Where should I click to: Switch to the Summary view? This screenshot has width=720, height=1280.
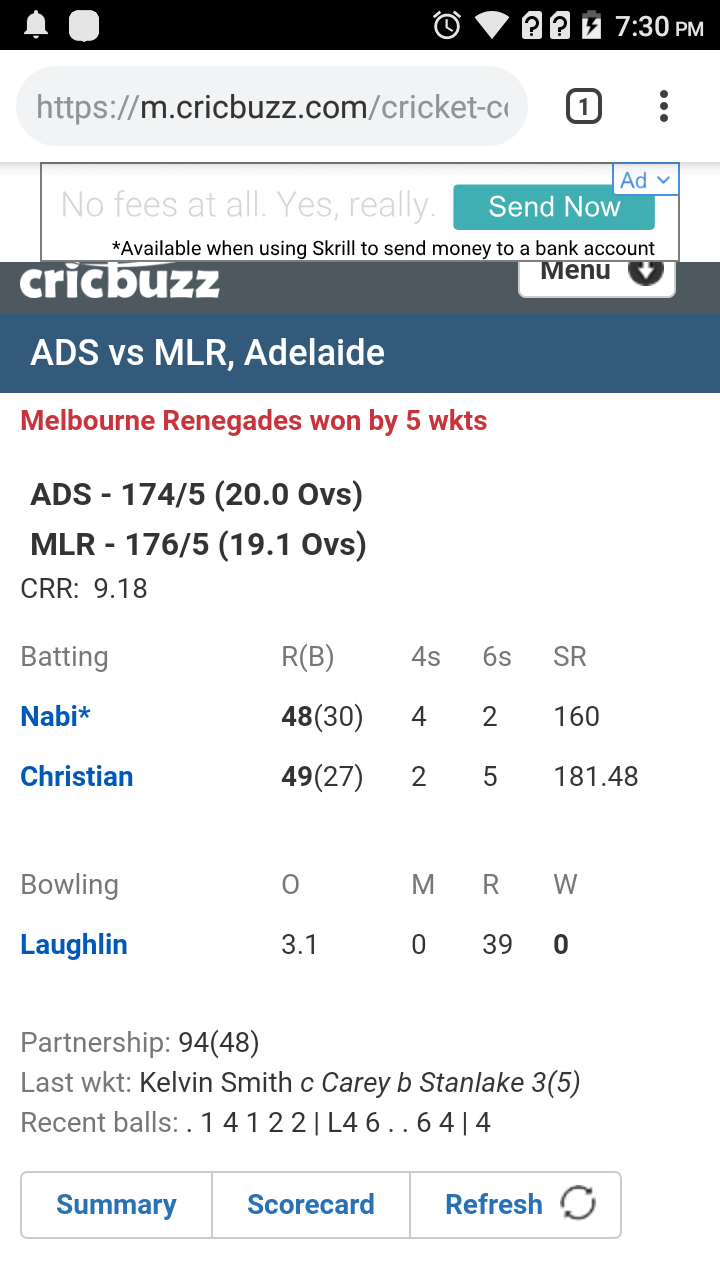pyautogui.click(x=116, y=1205)
